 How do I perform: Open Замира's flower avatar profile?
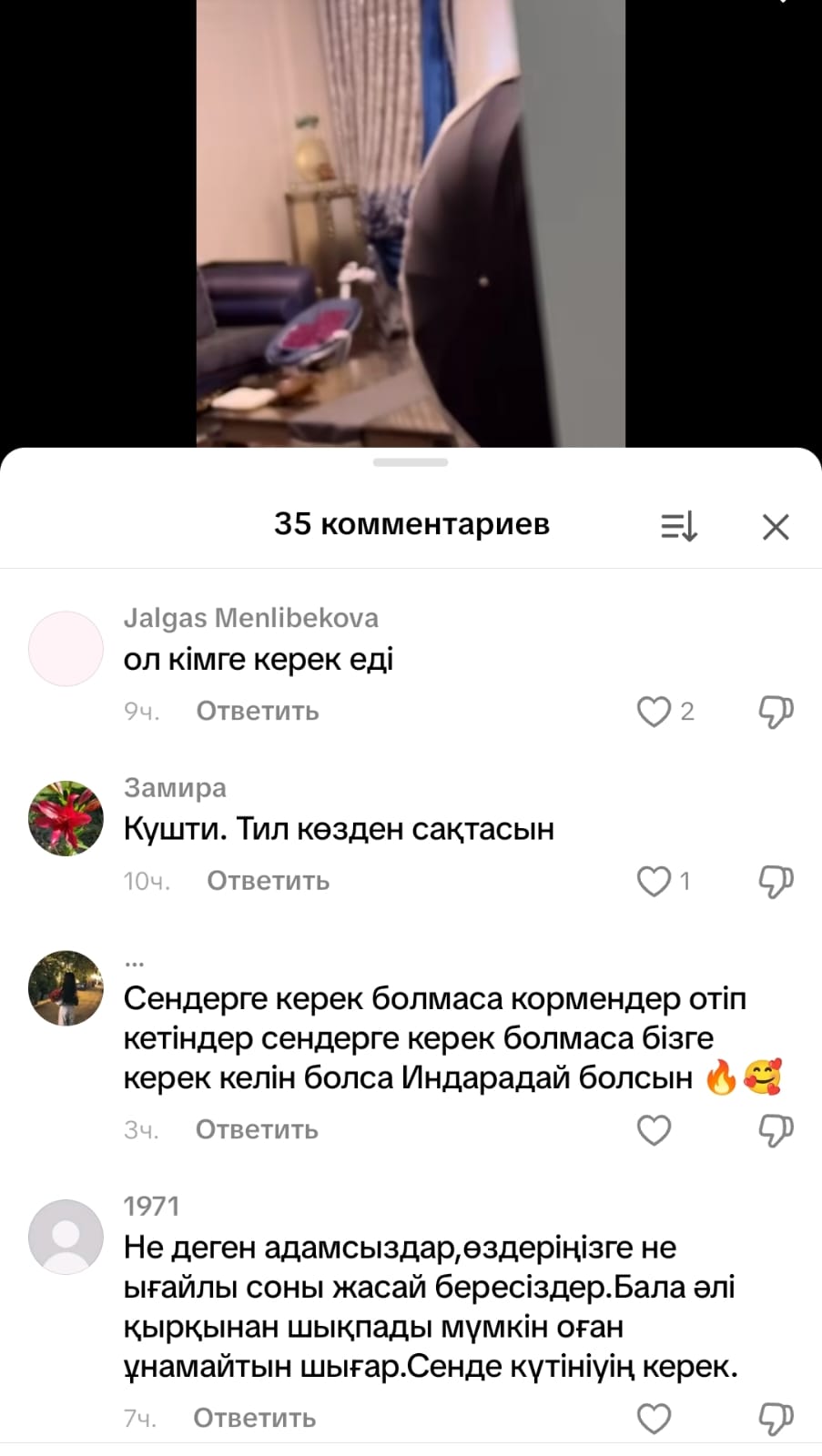pyautogui.click(x=66, y=818)
